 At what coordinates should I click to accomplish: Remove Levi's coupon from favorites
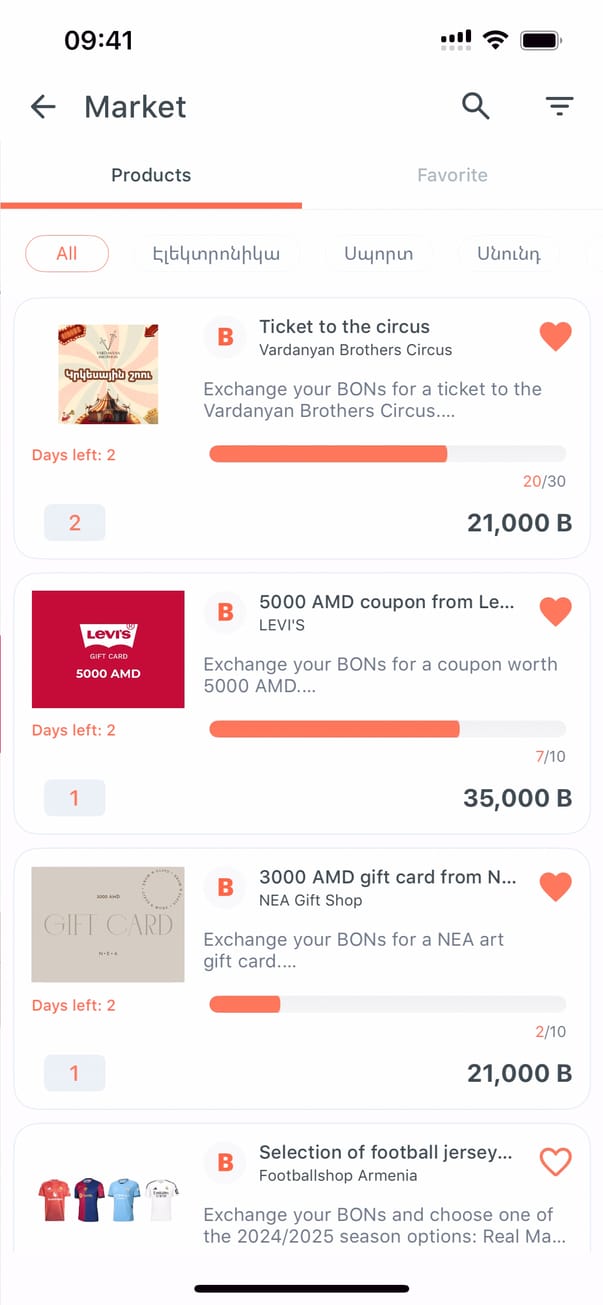coord(555,611)
